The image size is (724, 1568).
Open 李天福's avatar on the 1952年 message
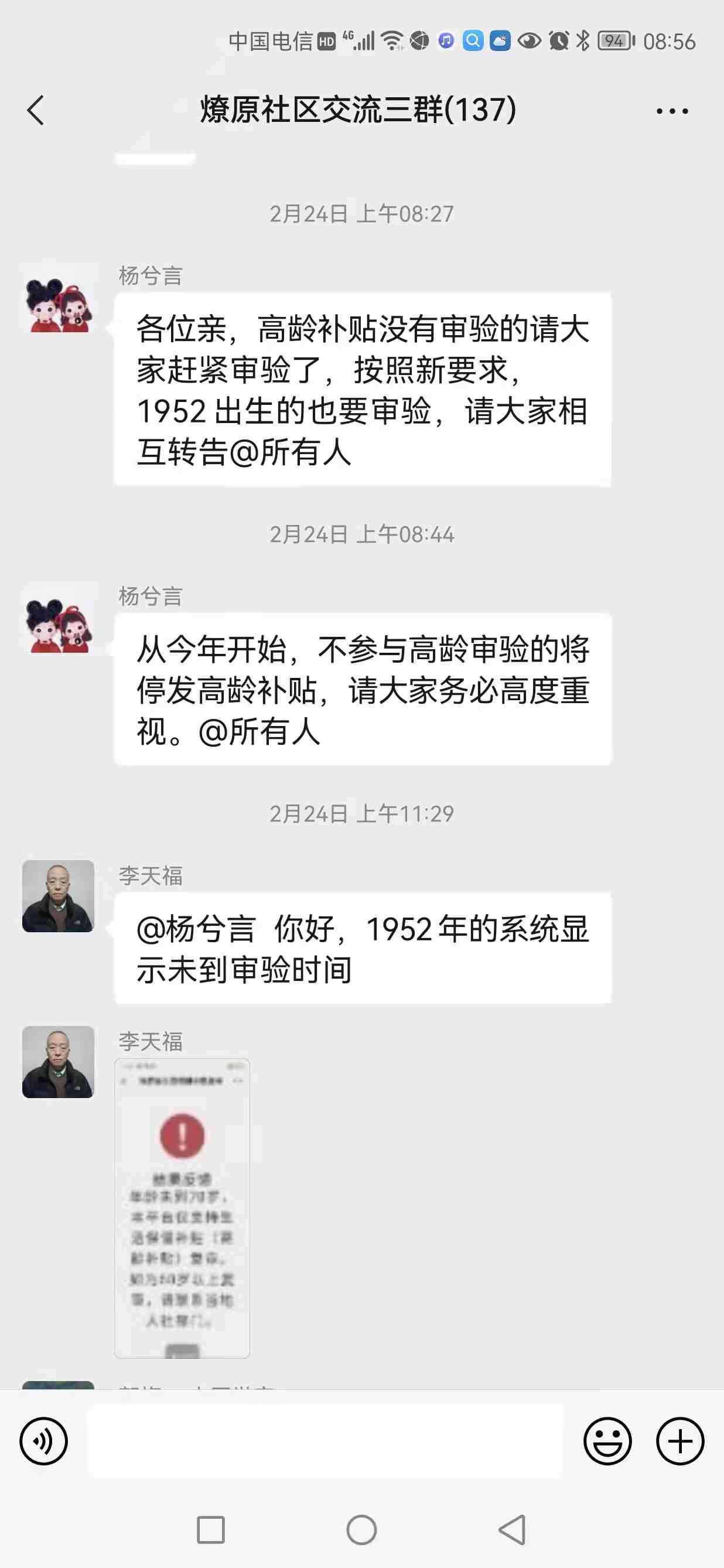(x=59, y=896)
